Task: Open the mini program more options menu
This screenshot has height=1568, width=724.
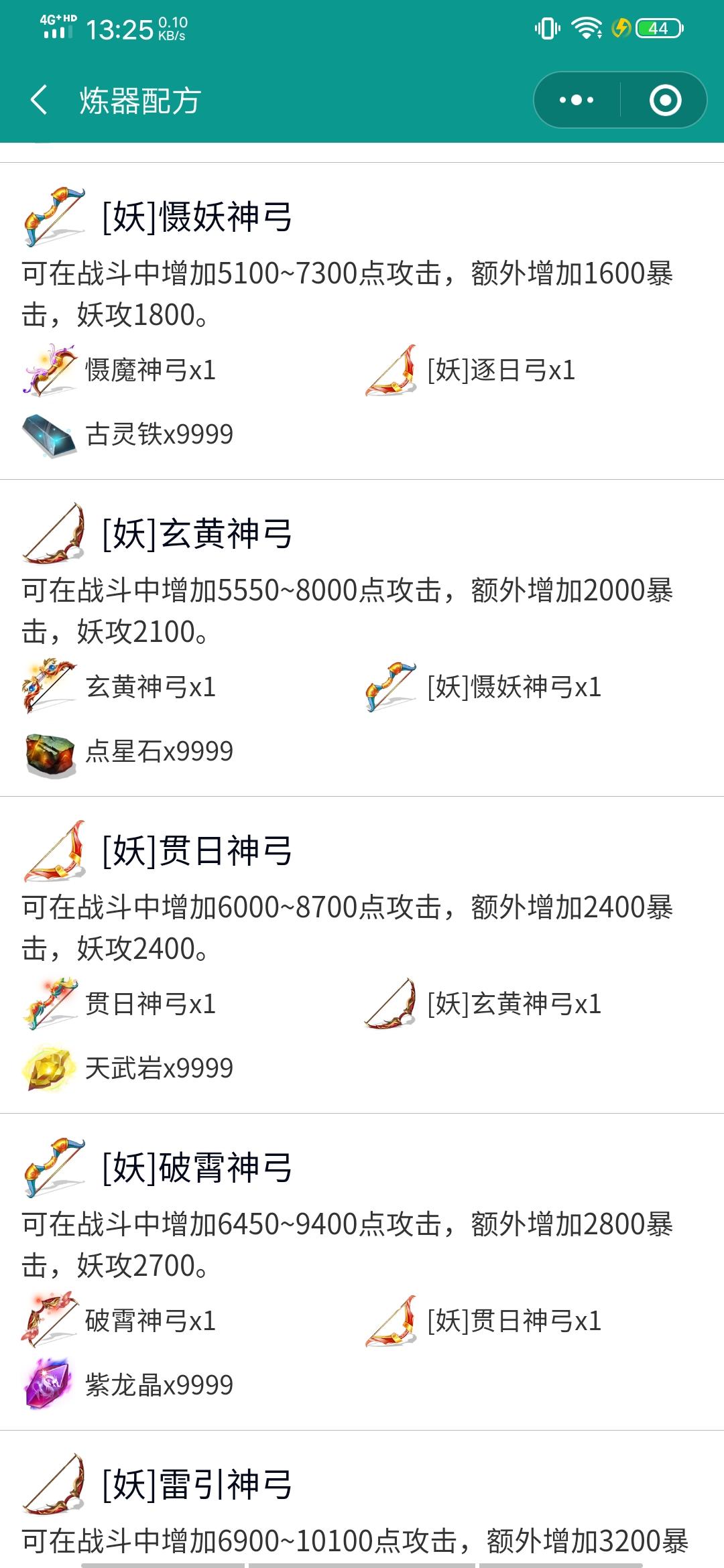Action: pyautogui.click(x=577, y=101)
